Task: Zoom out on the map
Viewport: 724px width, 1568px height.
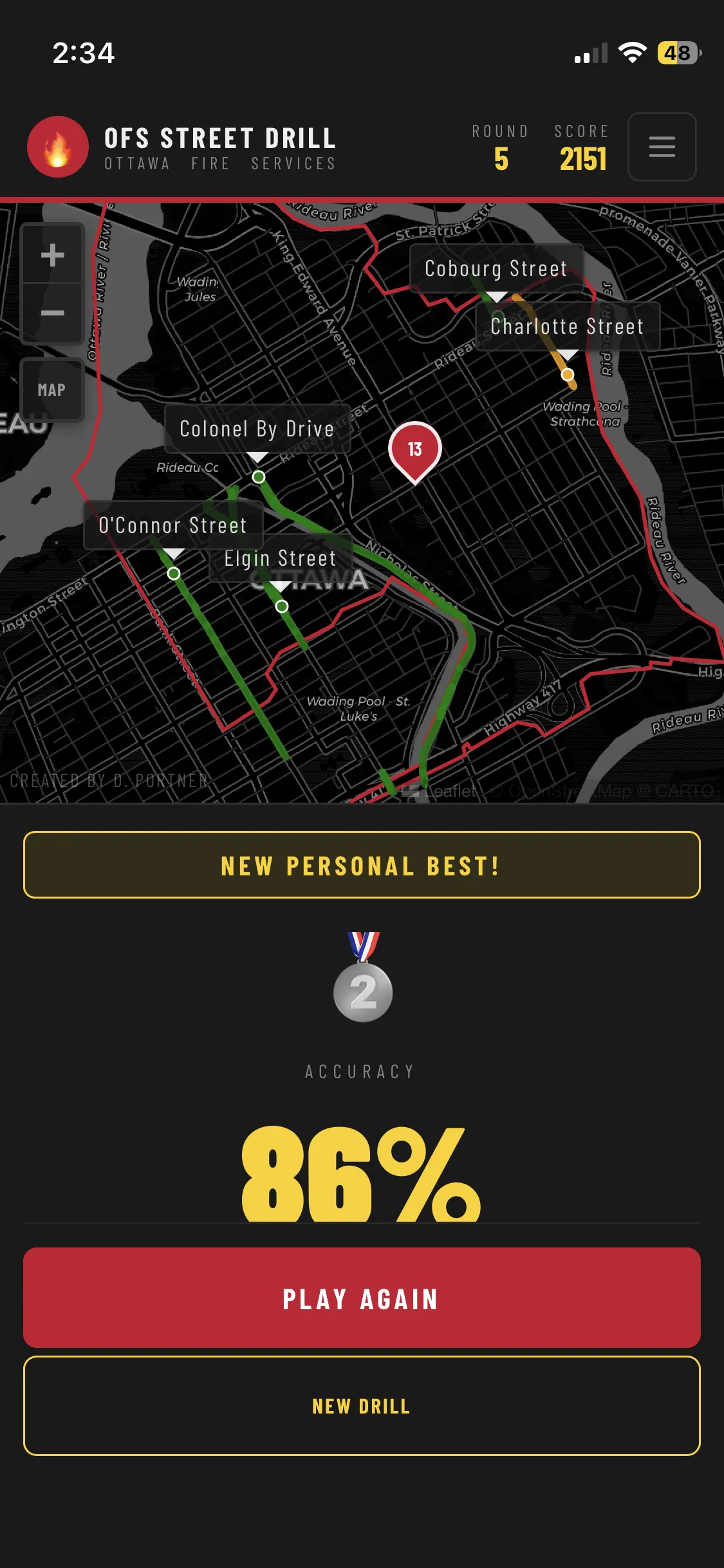Action: [x=52, y=313]
